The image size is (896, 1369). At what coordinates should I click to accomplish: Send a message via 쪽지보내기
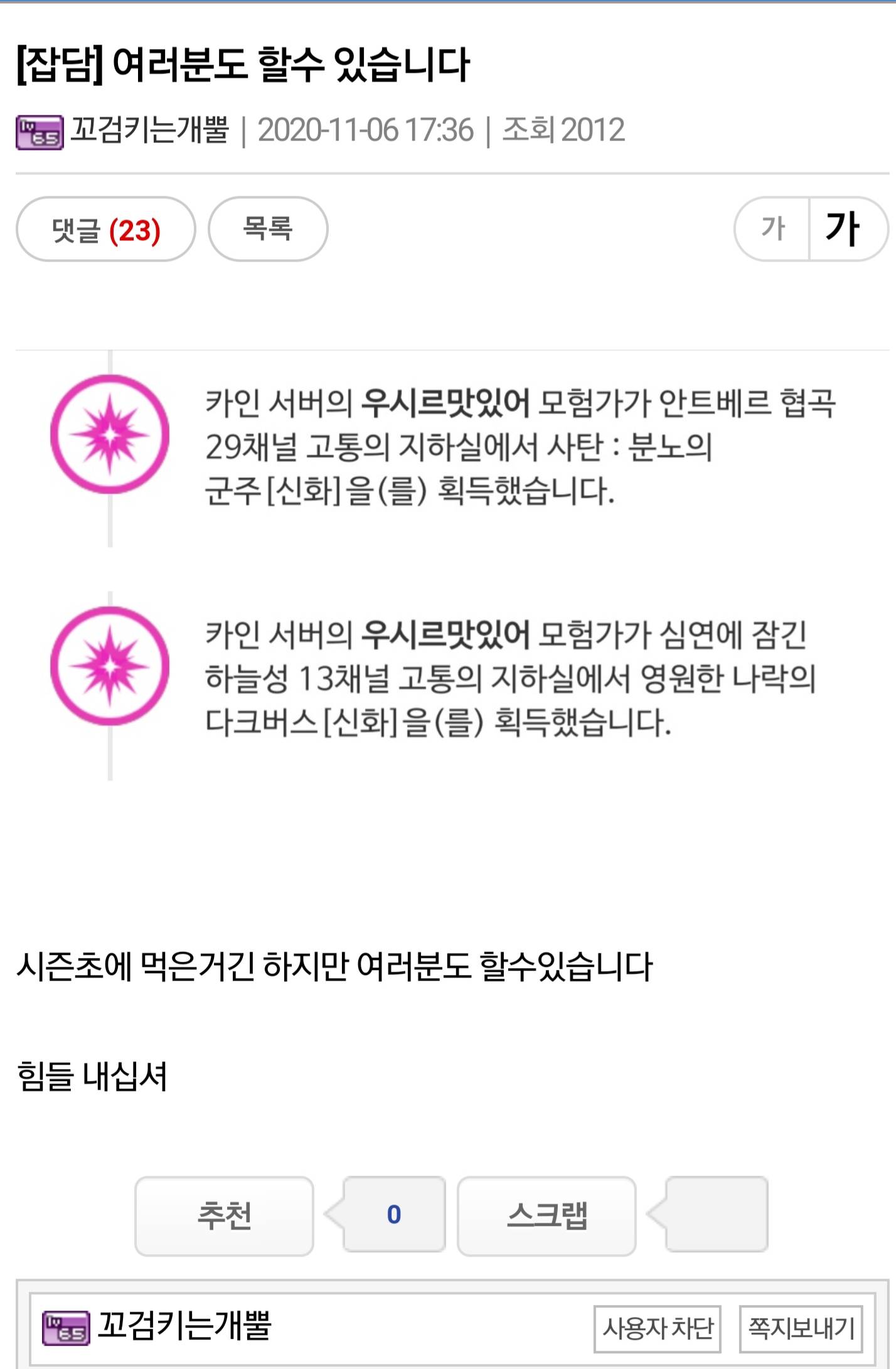click(801, 1328)
